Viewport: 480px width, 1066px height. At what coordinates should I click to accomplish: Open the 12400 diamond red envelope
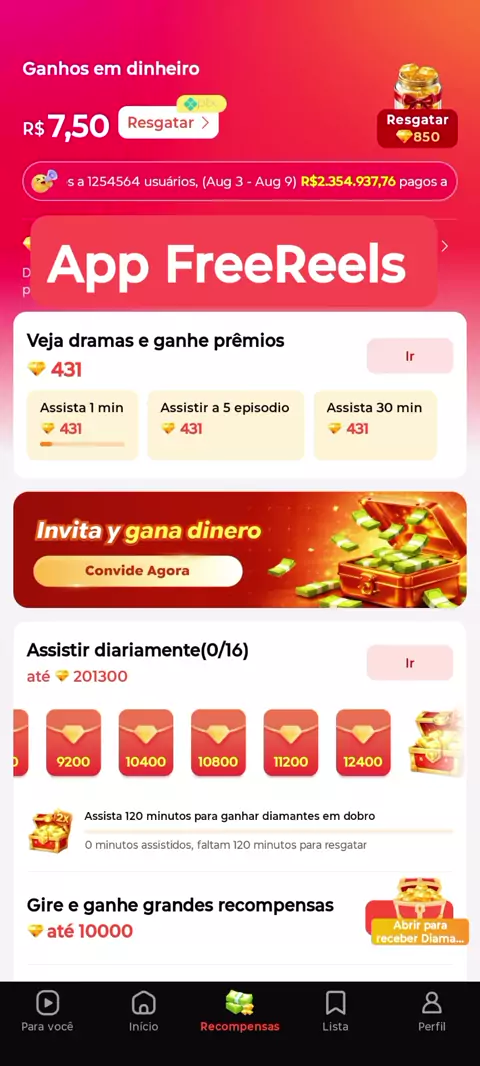363,742
